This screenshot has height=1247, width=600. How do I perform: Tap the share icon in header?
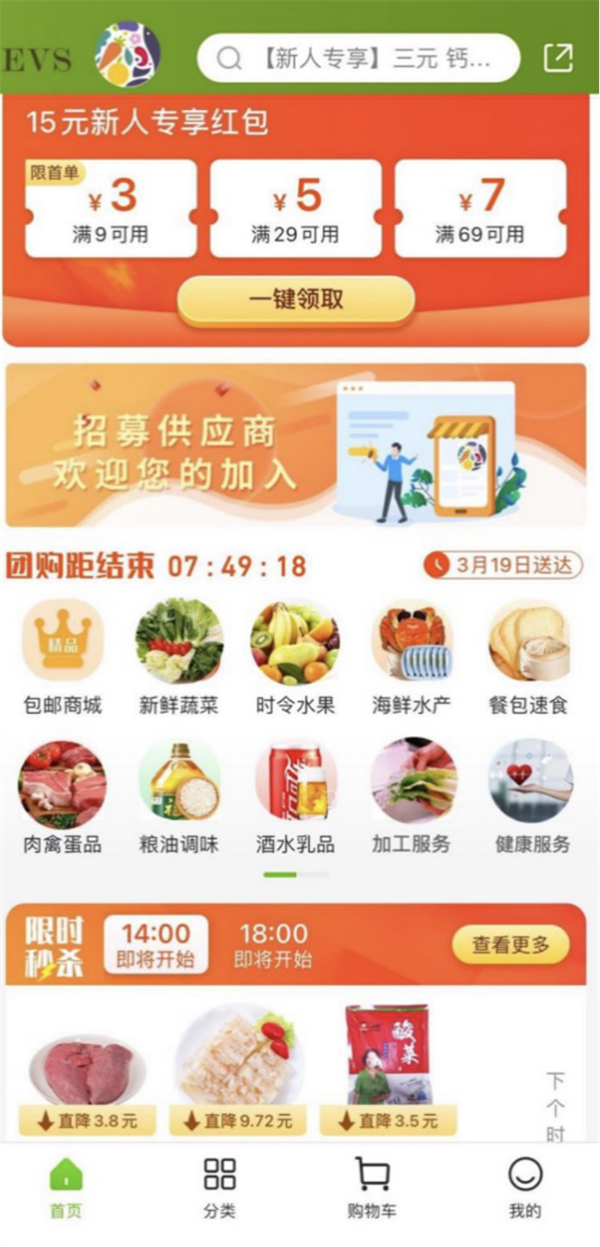pyautogui.click(x=558, y=57)
